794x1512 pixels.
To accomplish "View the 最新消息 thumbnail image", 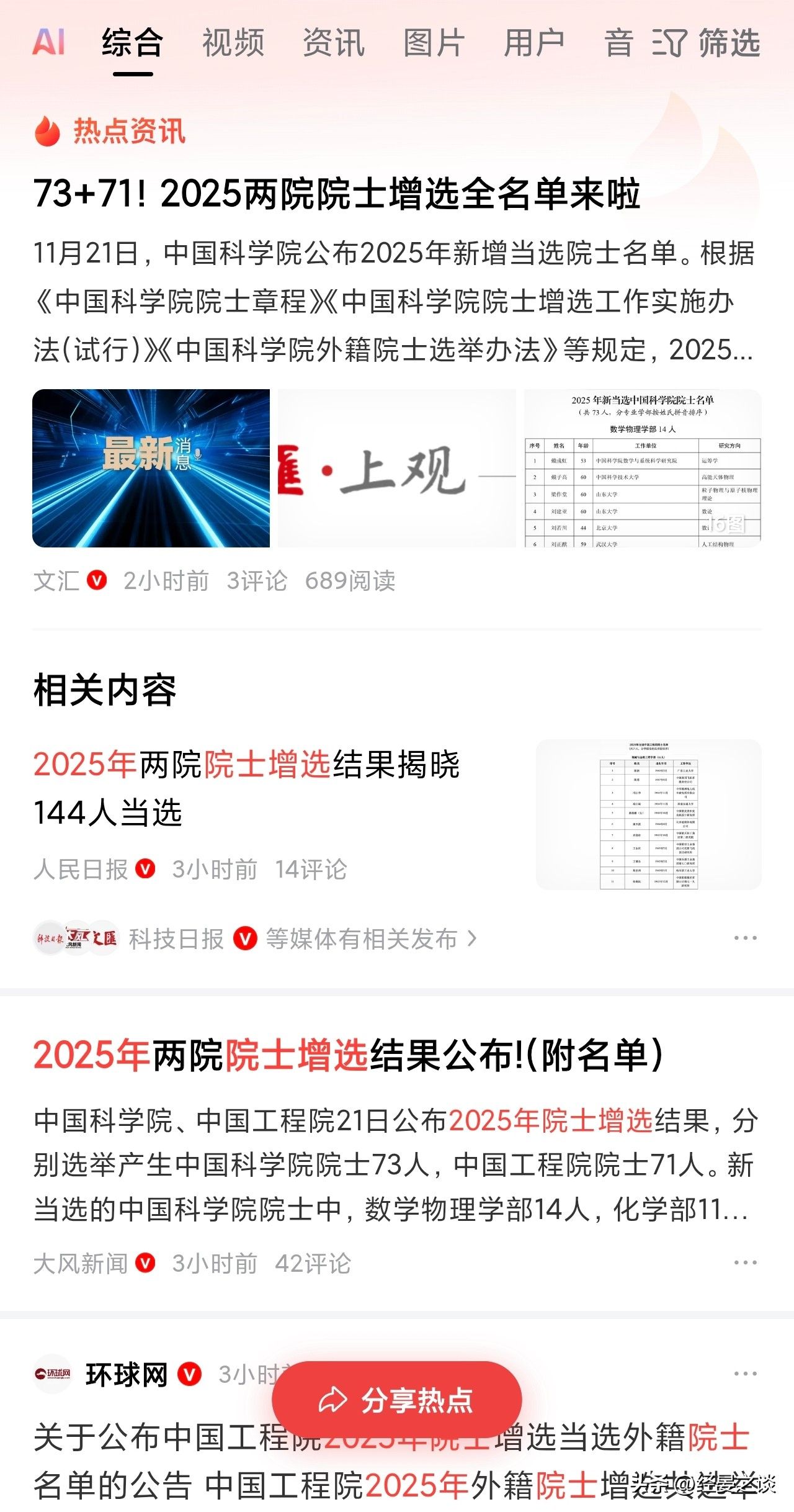I will (151, 468).
